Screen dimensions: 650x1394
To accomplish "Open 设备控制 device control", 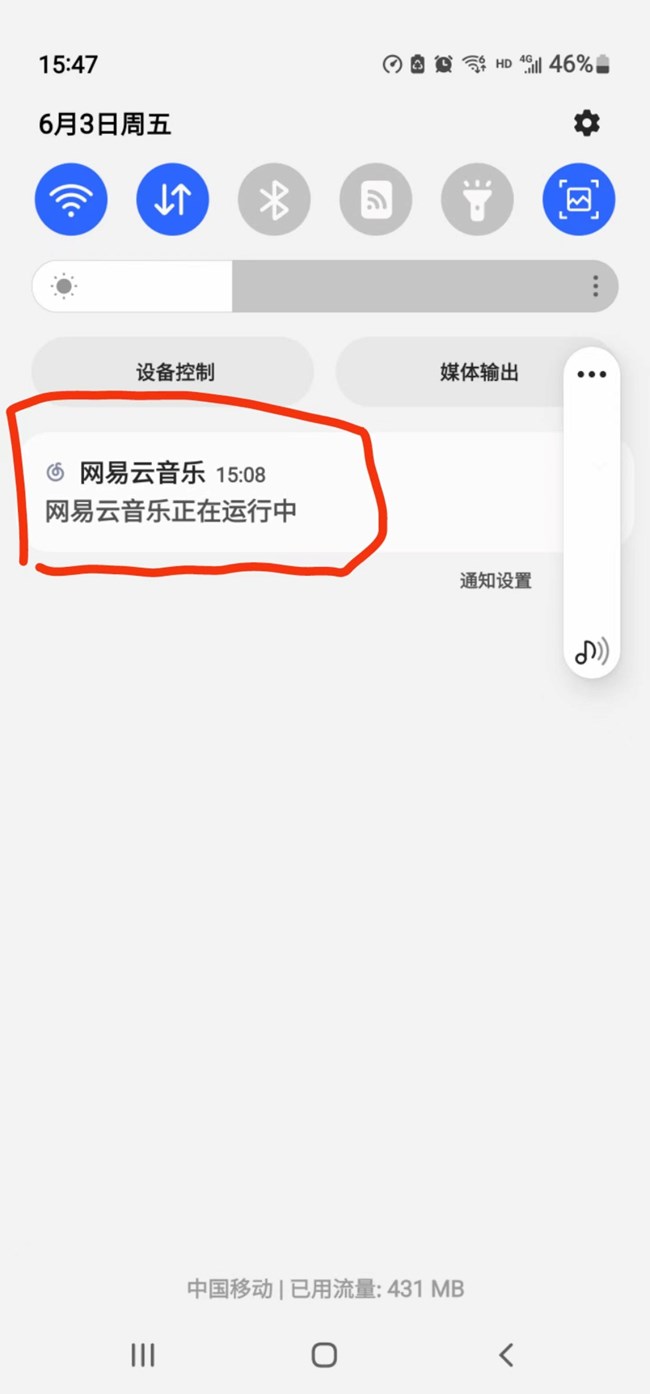I will coord(174,372).
